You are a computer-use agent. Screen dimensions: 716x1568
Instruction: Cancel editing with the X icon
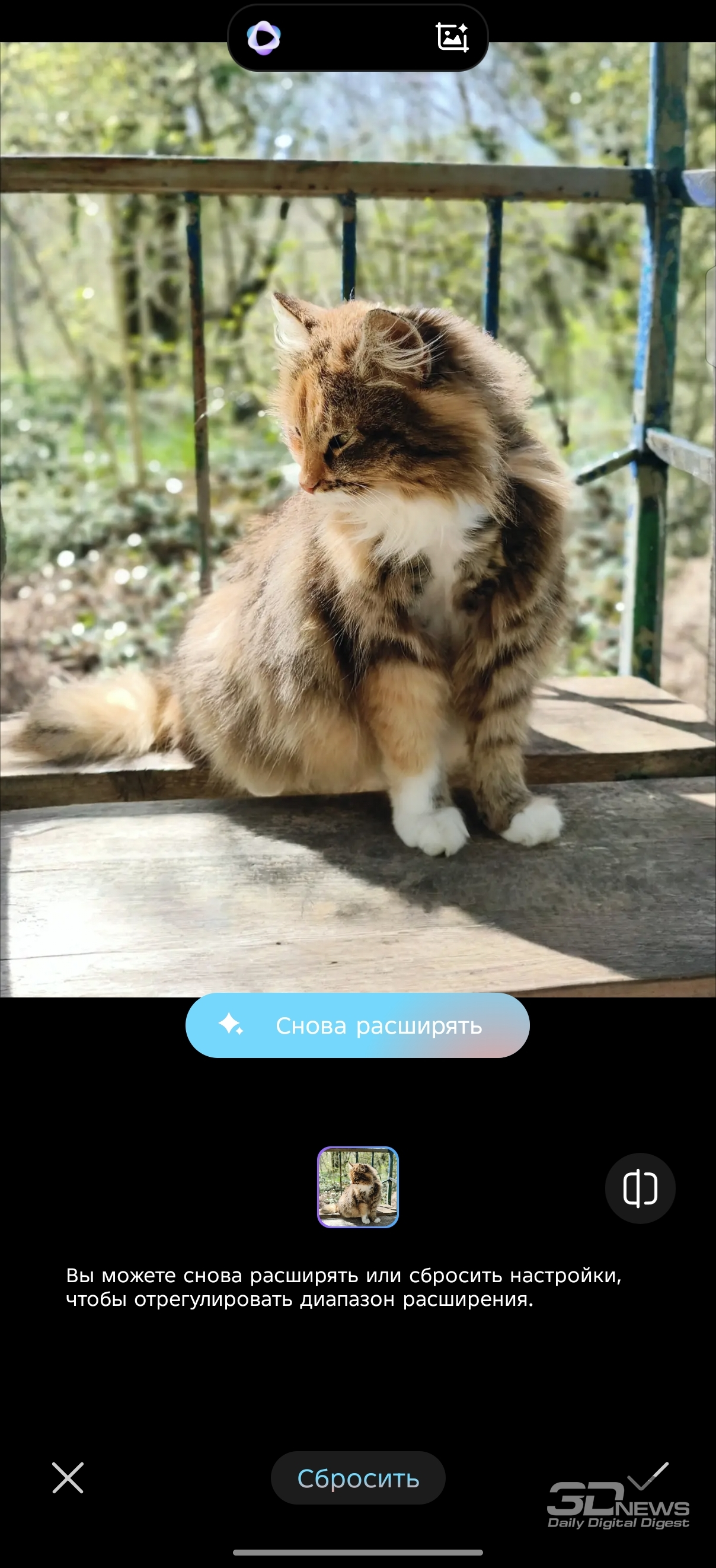(x=68, y=1478)
